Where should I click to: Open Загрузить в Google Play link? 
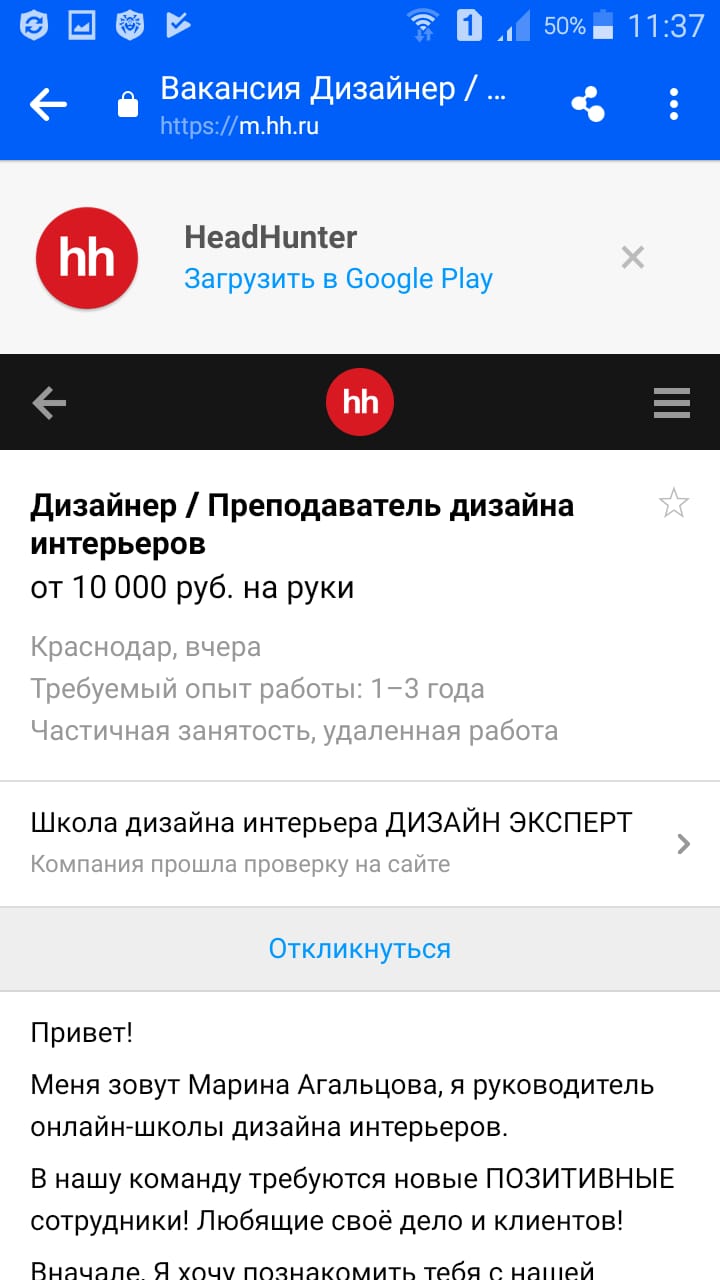click(x=338, y=278)
